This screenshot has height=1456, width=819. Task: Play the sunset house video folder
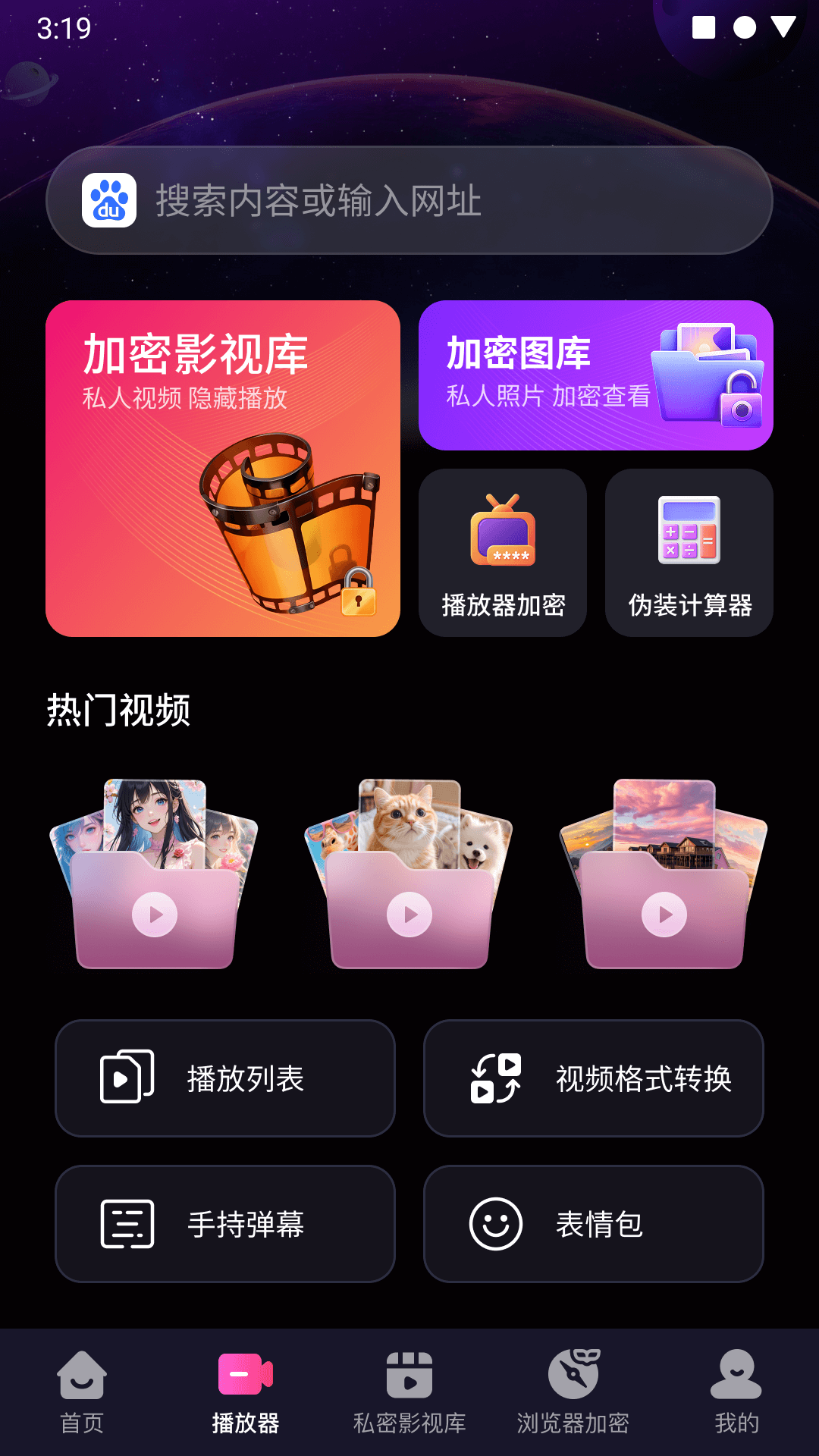(664, 915)
